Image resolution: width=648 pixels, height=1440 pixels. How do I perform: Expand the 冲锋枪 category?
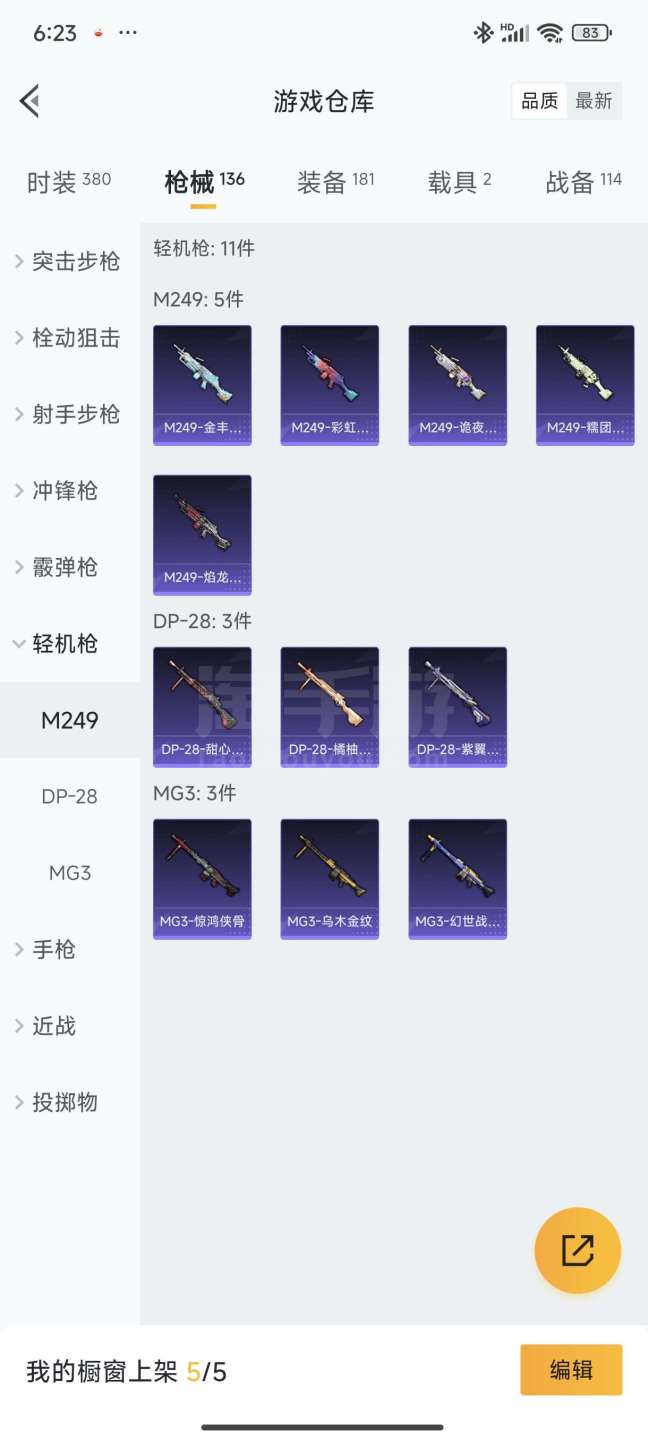point(68,491)
